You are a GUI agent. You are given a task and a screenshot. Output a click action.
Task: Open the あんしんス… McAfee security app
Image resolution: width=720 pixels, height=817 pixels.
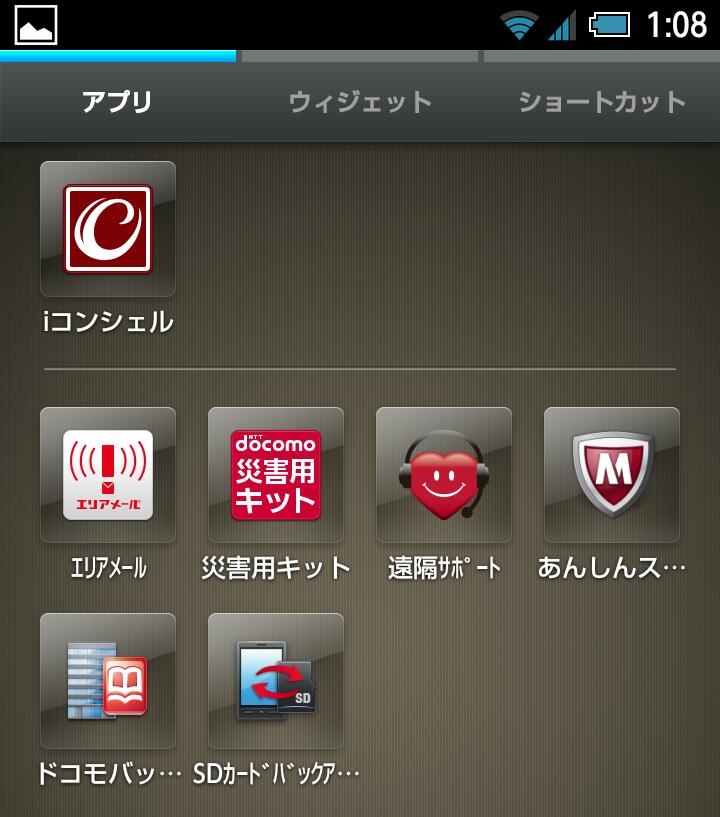pyautogui.click(x=612, y=475)
